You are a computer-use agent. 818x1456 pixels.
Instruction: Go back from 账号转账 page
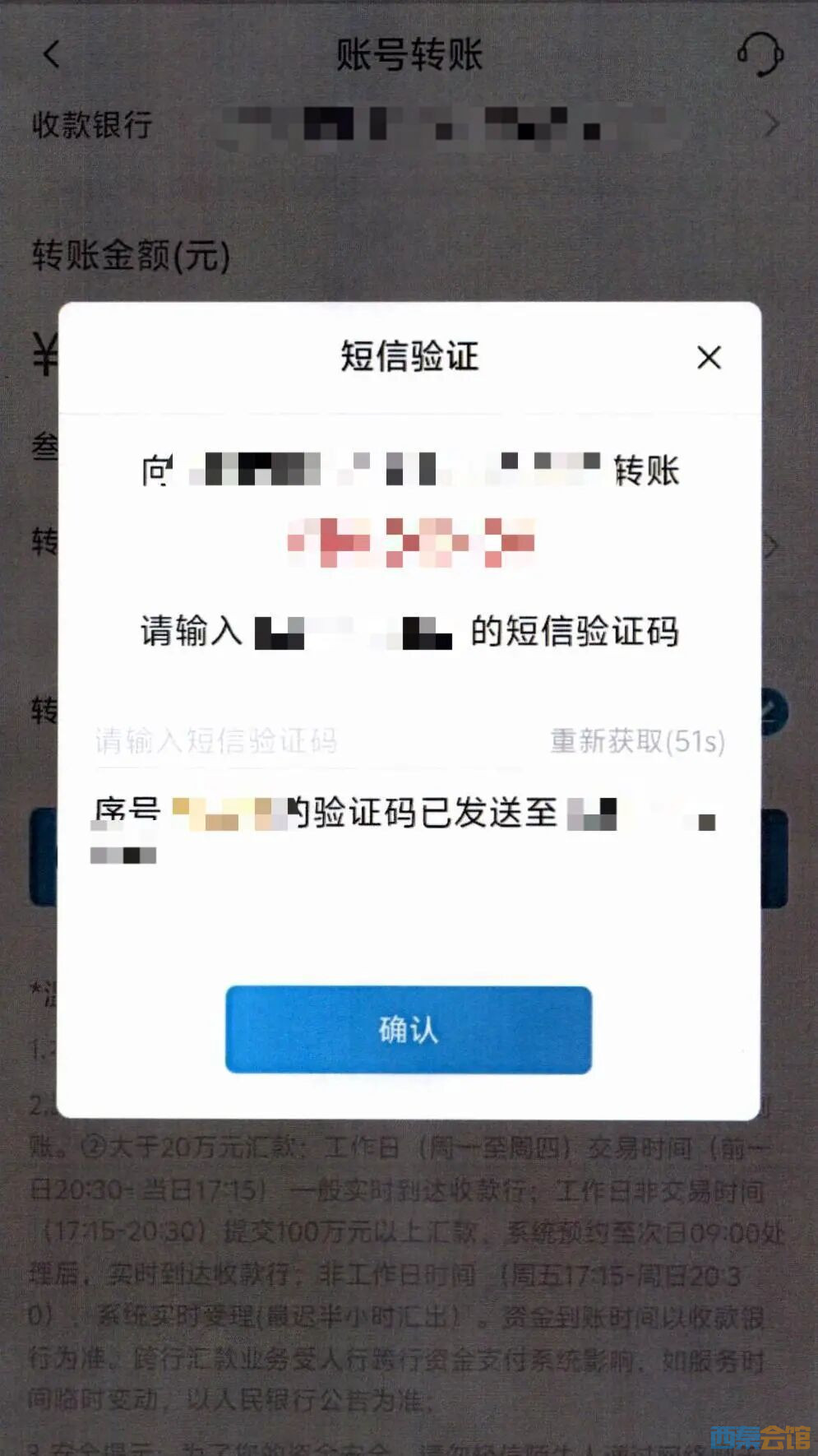coord(52,55)
